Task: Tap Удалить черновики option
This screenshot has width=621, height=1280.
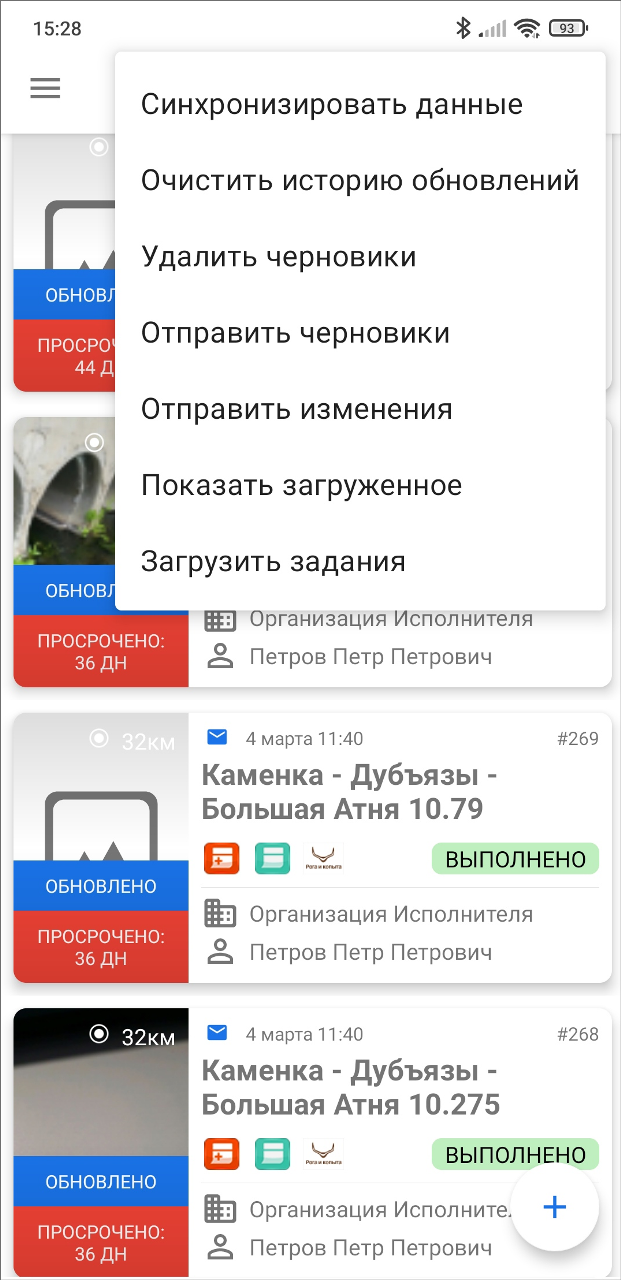Action: tap(360, 257)
